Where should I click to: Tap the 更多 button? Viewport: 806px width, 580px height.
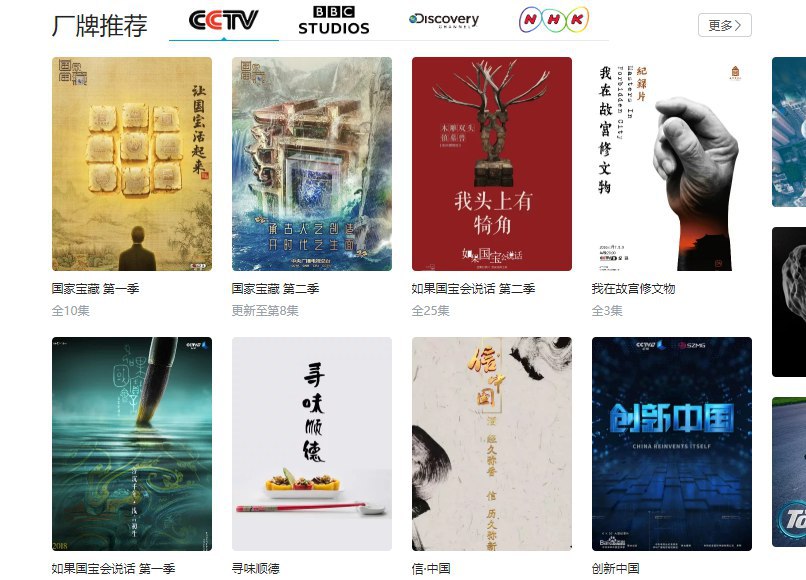[724, 25]
